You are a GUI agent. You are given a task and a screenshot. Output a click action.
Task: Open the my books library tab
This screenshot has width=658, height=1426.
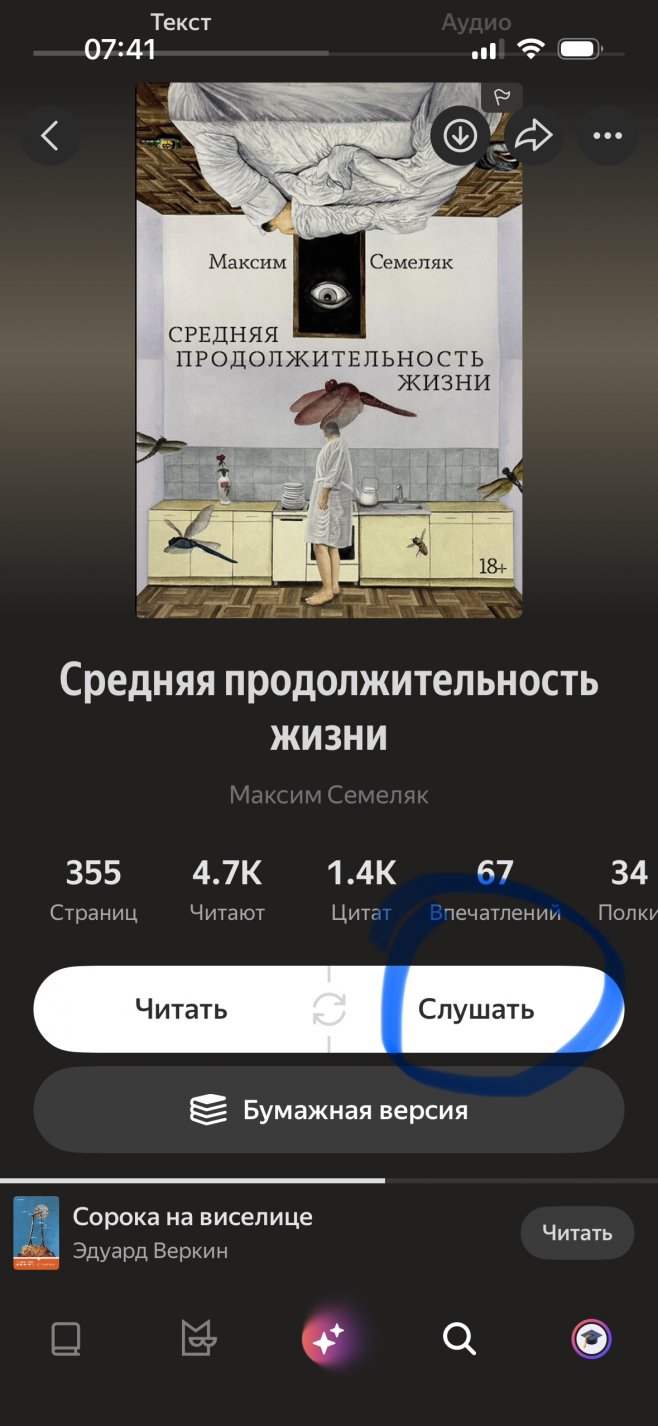pyautogui.click(x=66, y=1339)
